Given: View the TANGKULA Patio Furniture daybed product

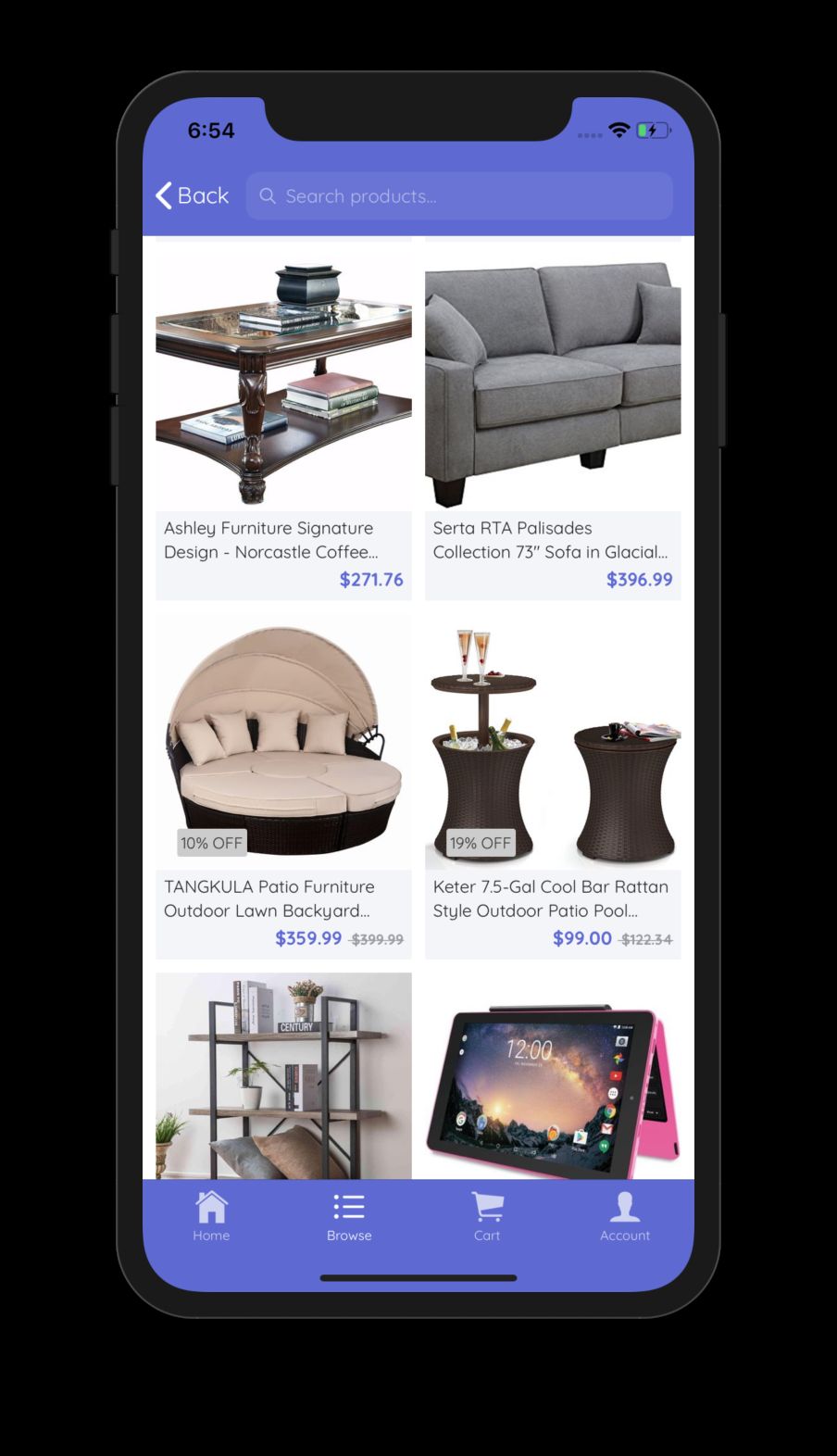Looking at the screenshot, I should pos(283,785).
